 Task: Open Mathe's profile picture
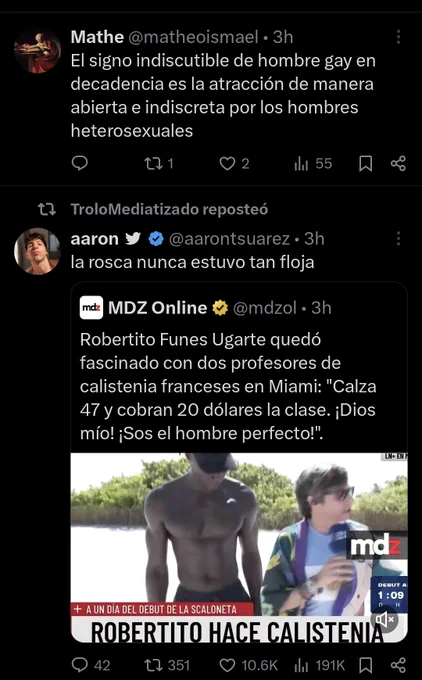[37, 51]
